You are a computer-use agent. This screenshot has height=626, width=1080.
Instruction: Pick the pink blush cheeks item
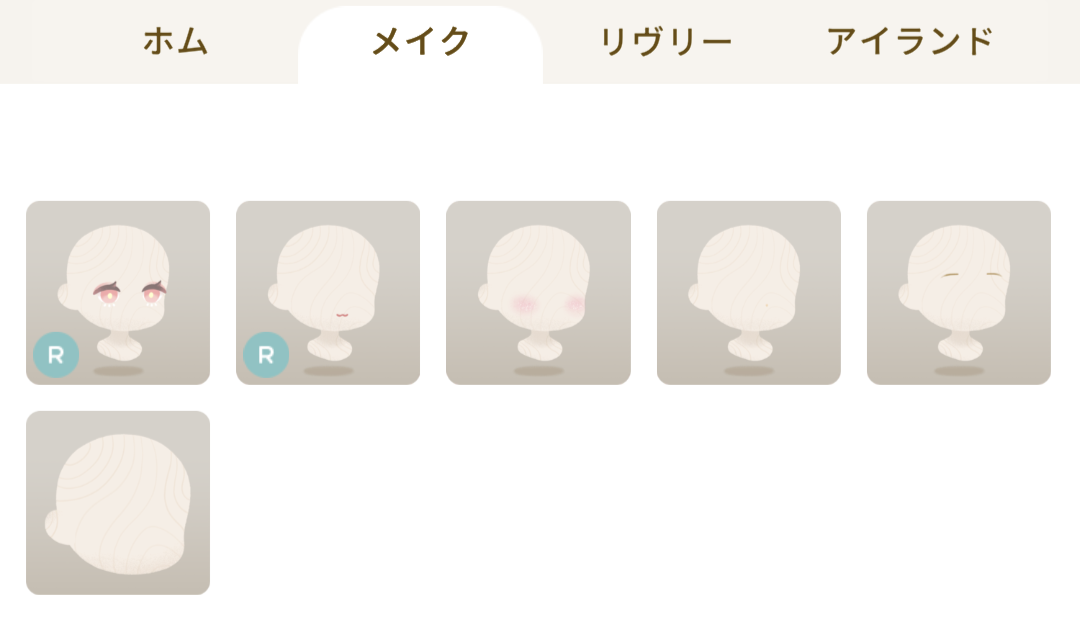click(538, 292)
